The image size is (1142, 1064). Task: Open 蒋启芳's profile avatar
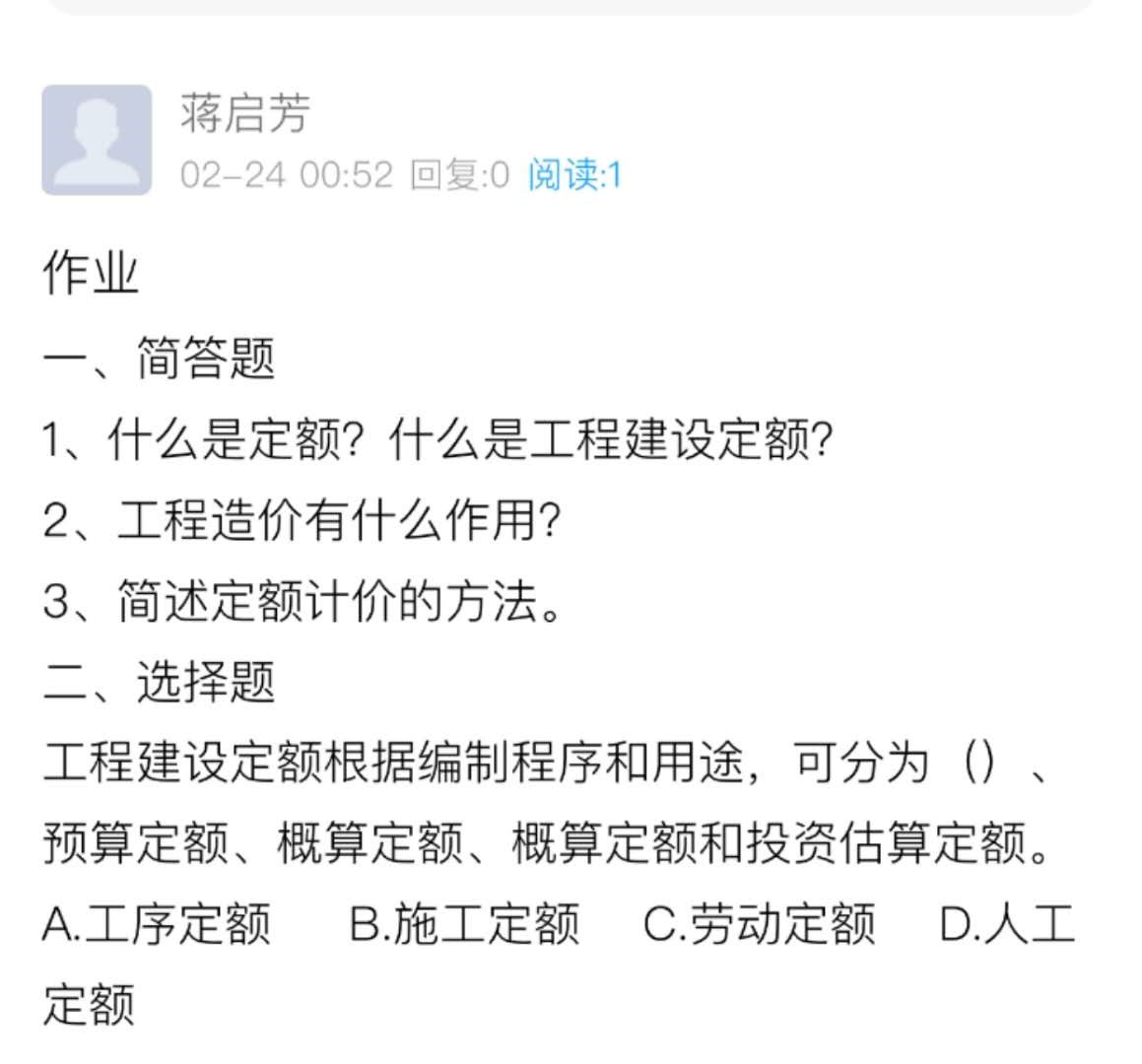97,139
